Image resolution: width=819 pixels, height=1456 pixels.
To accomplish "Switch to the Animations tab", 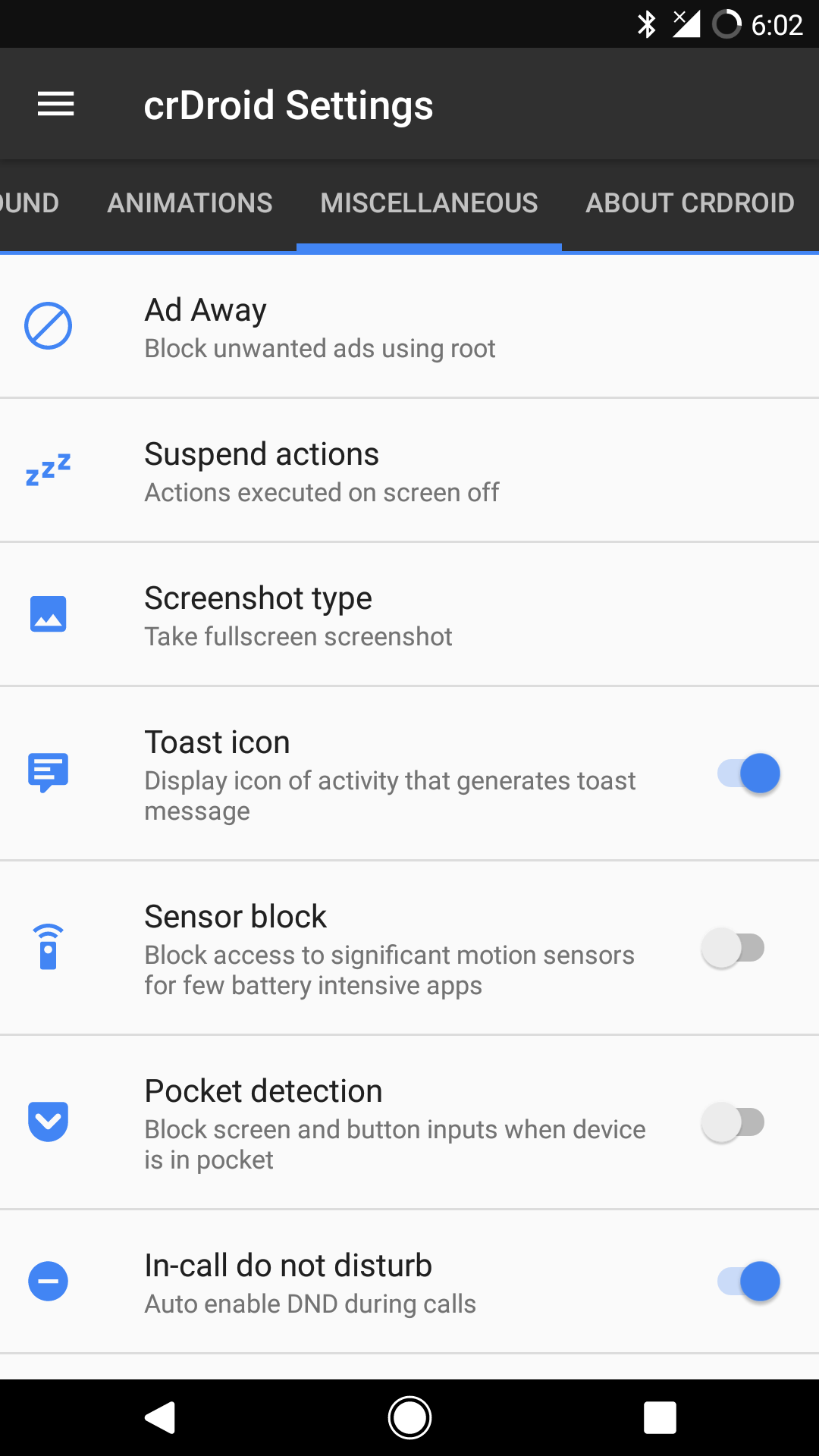I will (x=190, y=203).
